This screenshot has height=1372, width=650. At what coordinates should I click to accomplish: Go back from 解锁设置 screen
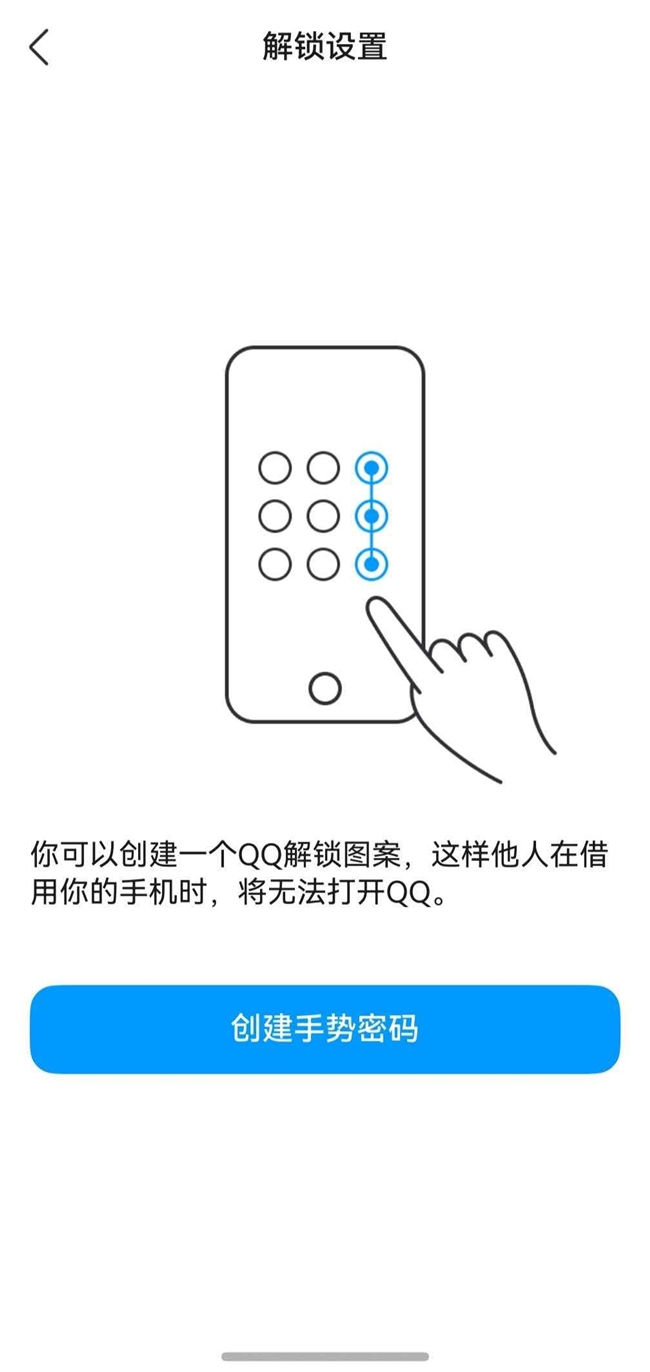pos(39,47)
